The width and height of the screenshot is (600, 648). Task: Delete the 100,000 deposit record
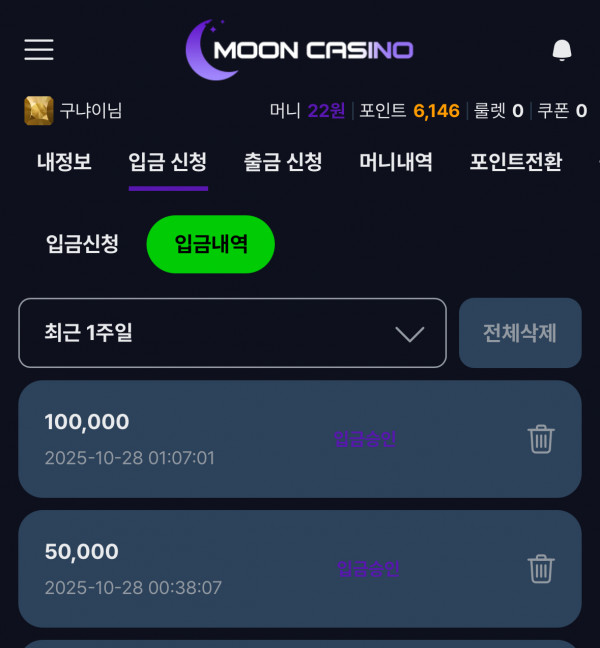pos(541,439)
